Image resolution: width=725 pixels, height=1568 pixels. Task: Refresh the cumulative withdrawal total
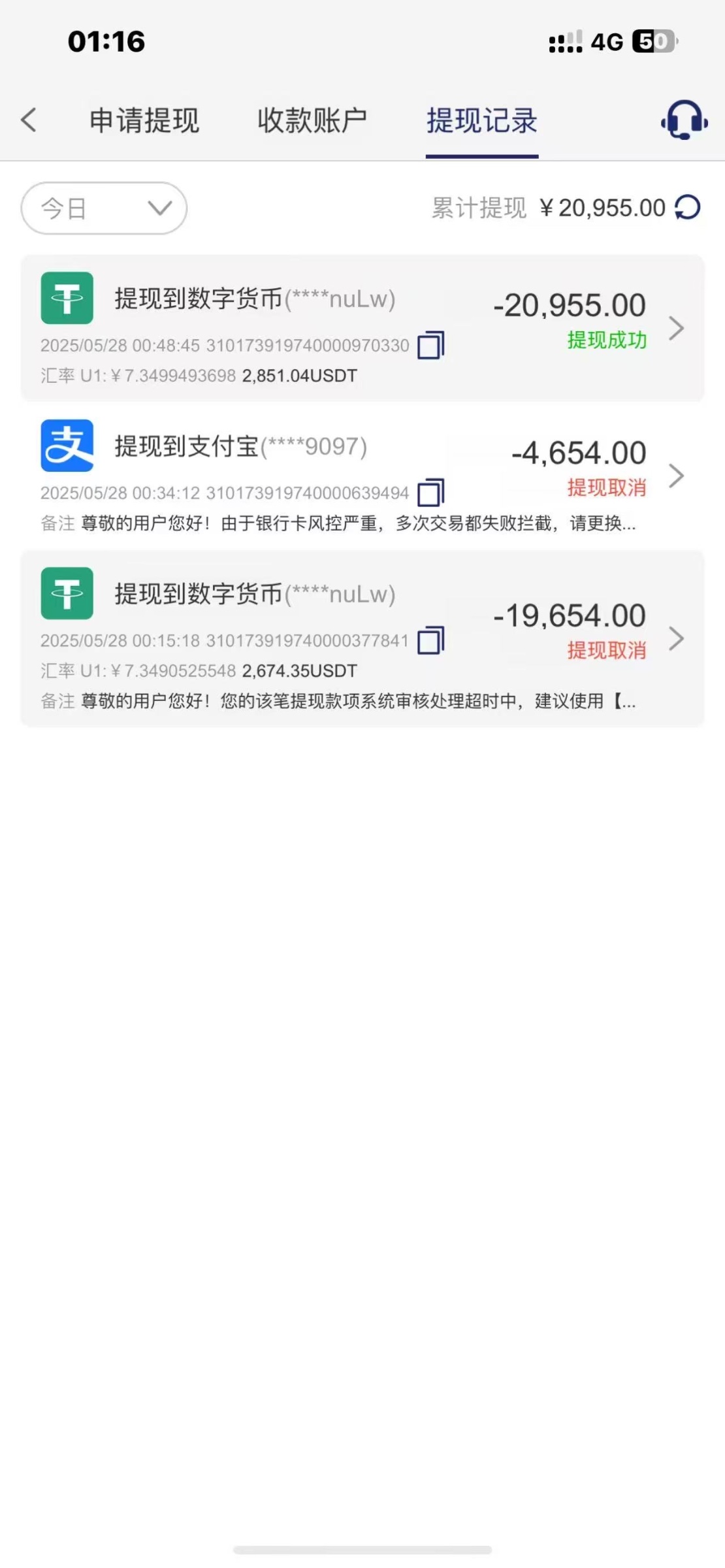686,208
